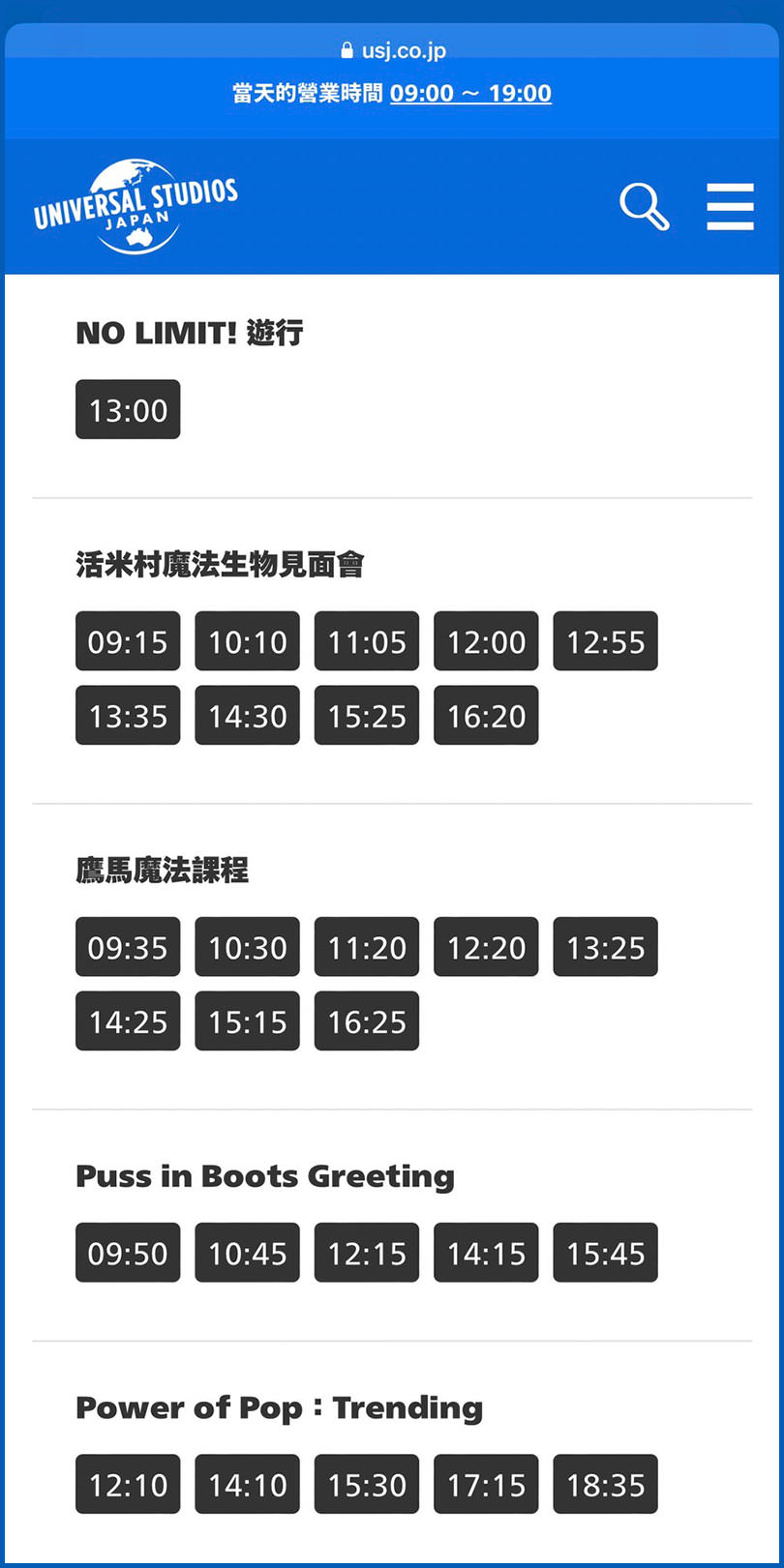Choose the 13:25 Hippogriff lesson time

tap(605, 947)
